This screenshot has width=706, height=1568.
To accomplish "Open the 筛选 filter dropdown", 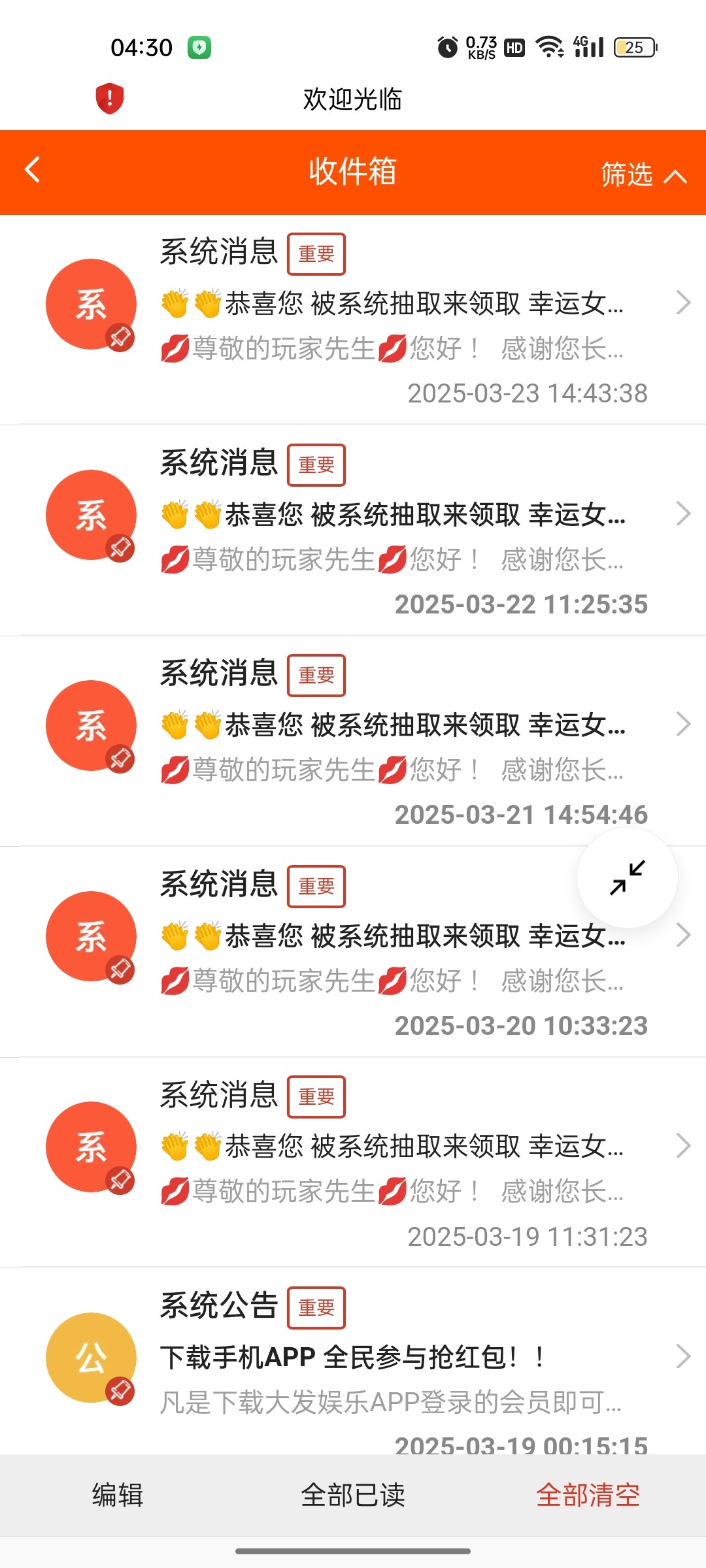I will [644, 174].
